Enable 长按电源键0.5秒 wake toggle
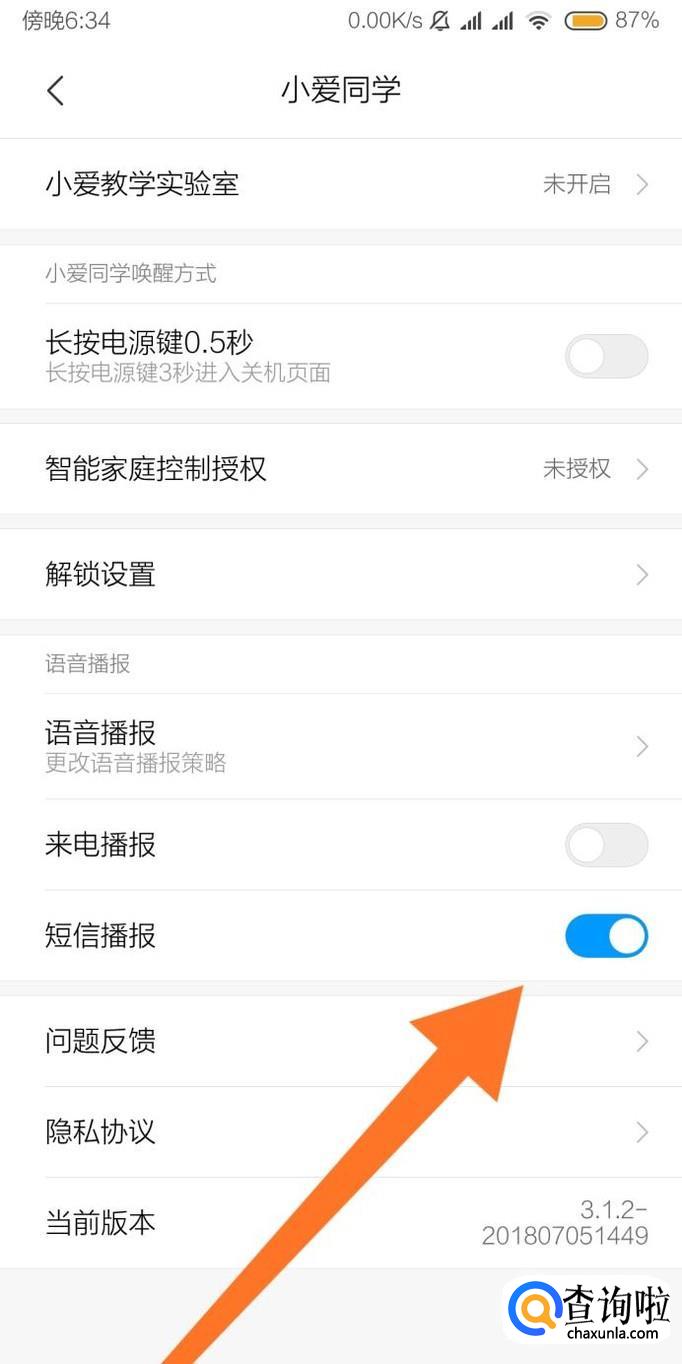This screenshot has height=1364, width=682. pyautogui.click(x=606, y=356)
